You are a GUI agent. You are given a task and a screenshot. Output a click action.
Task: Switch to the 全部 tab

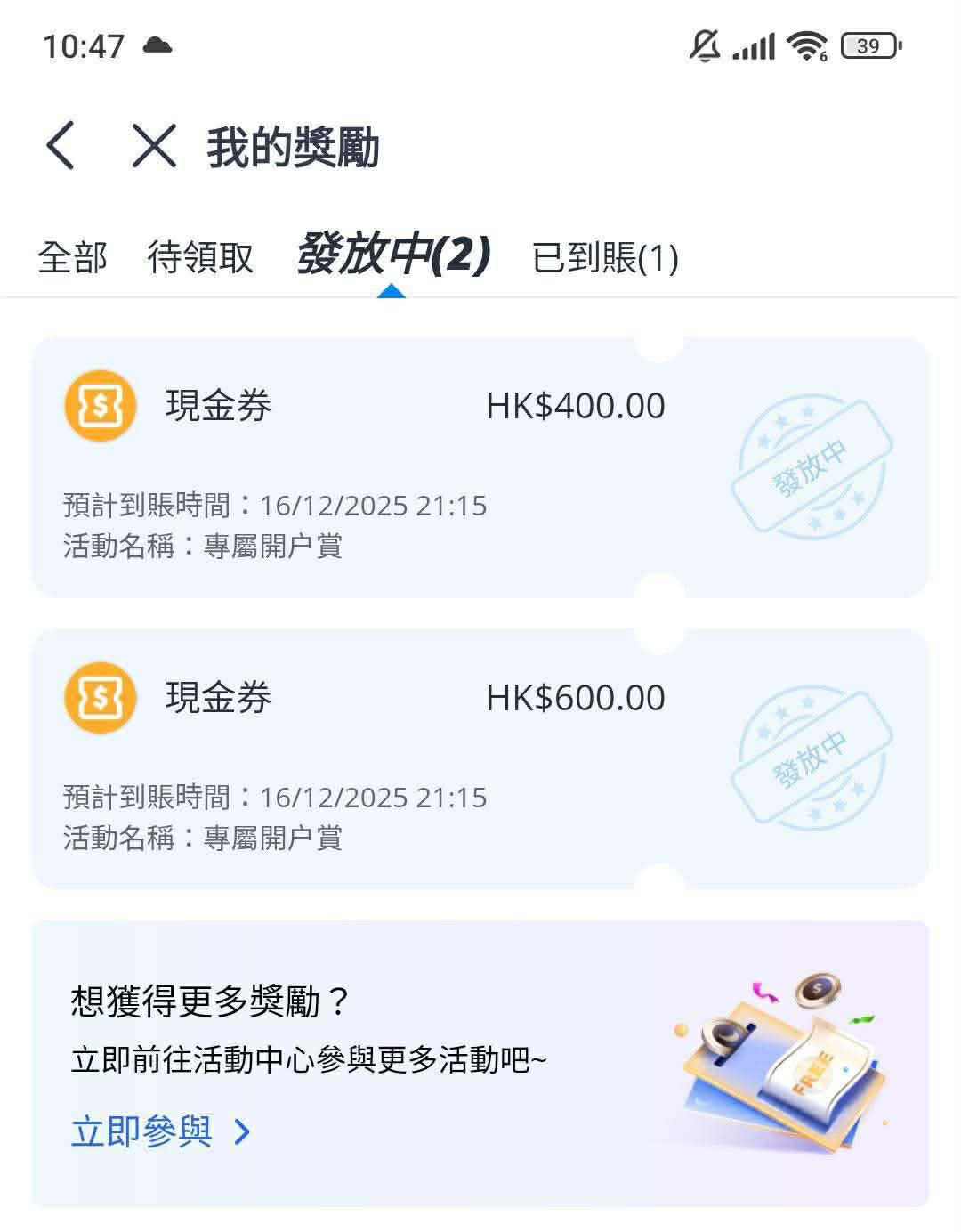pos(72,258)
